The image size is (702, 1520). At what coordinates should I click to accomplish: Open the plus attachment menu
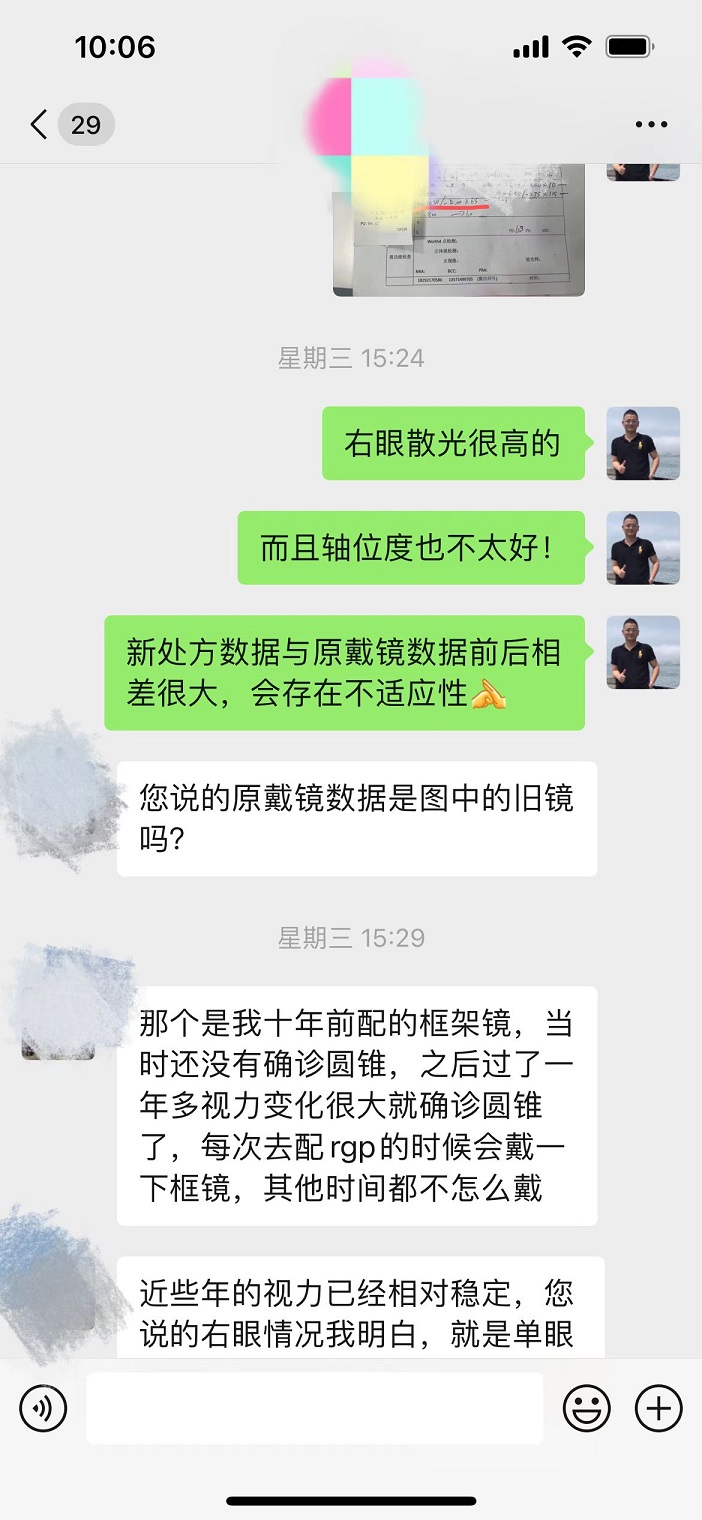point(659,1408)
